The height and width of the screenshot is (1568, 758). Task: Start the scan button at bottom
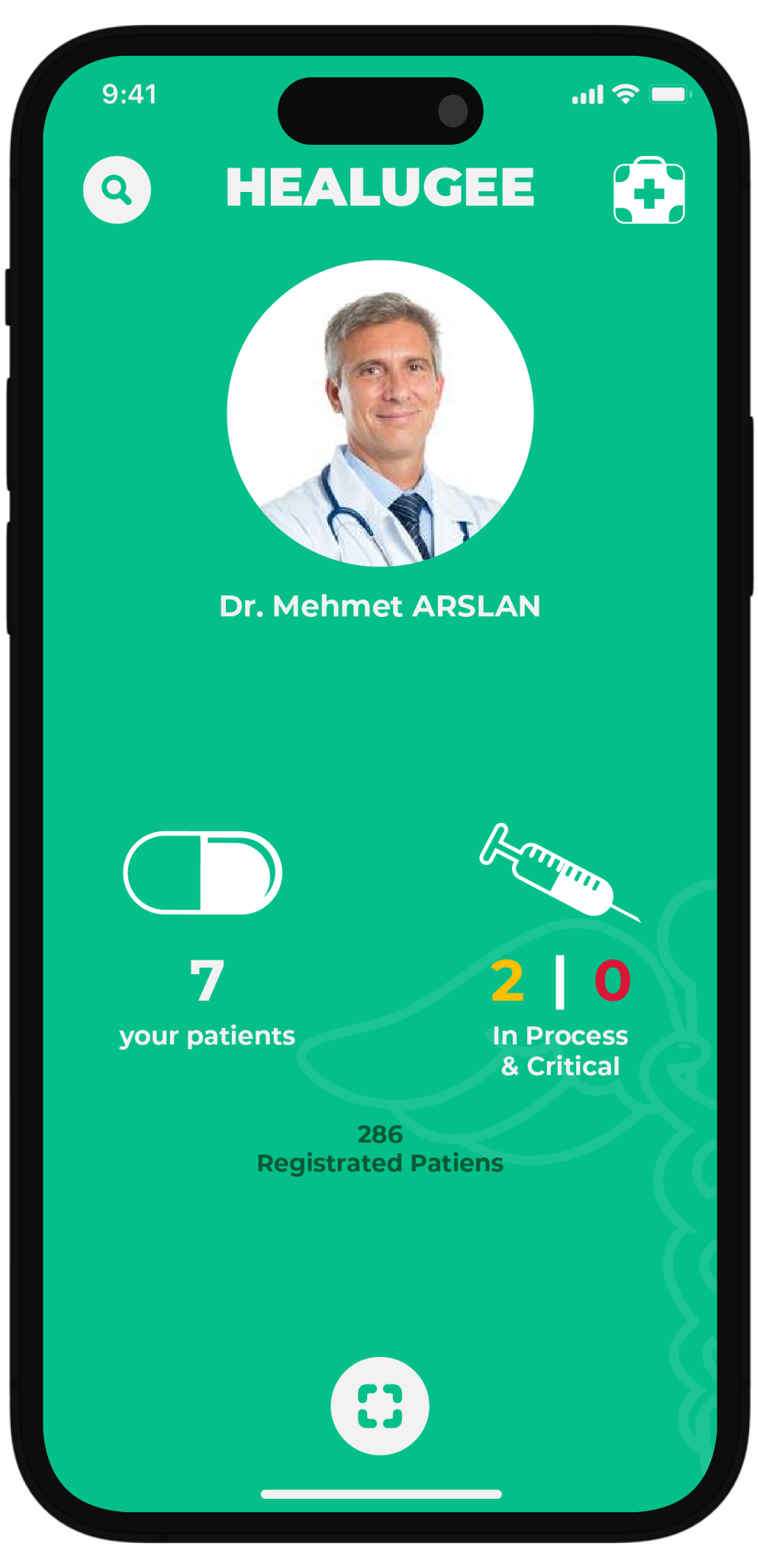coord(380,1405)
